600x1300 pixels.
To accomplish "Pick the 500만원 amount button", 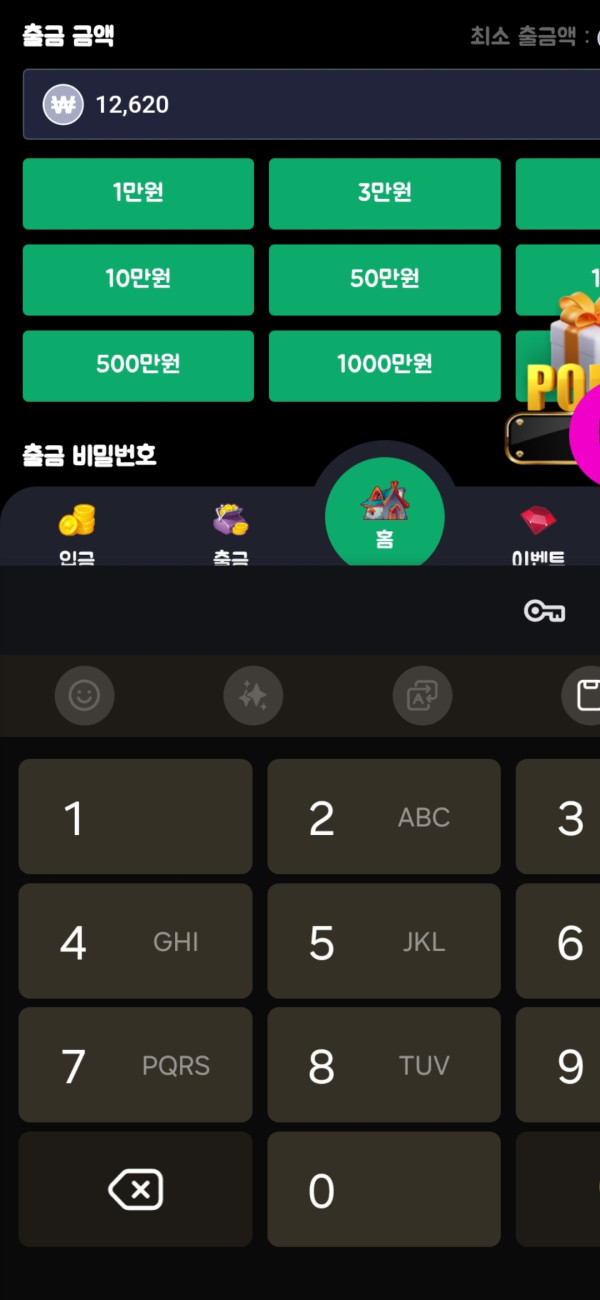I will [x=138, y=365].
